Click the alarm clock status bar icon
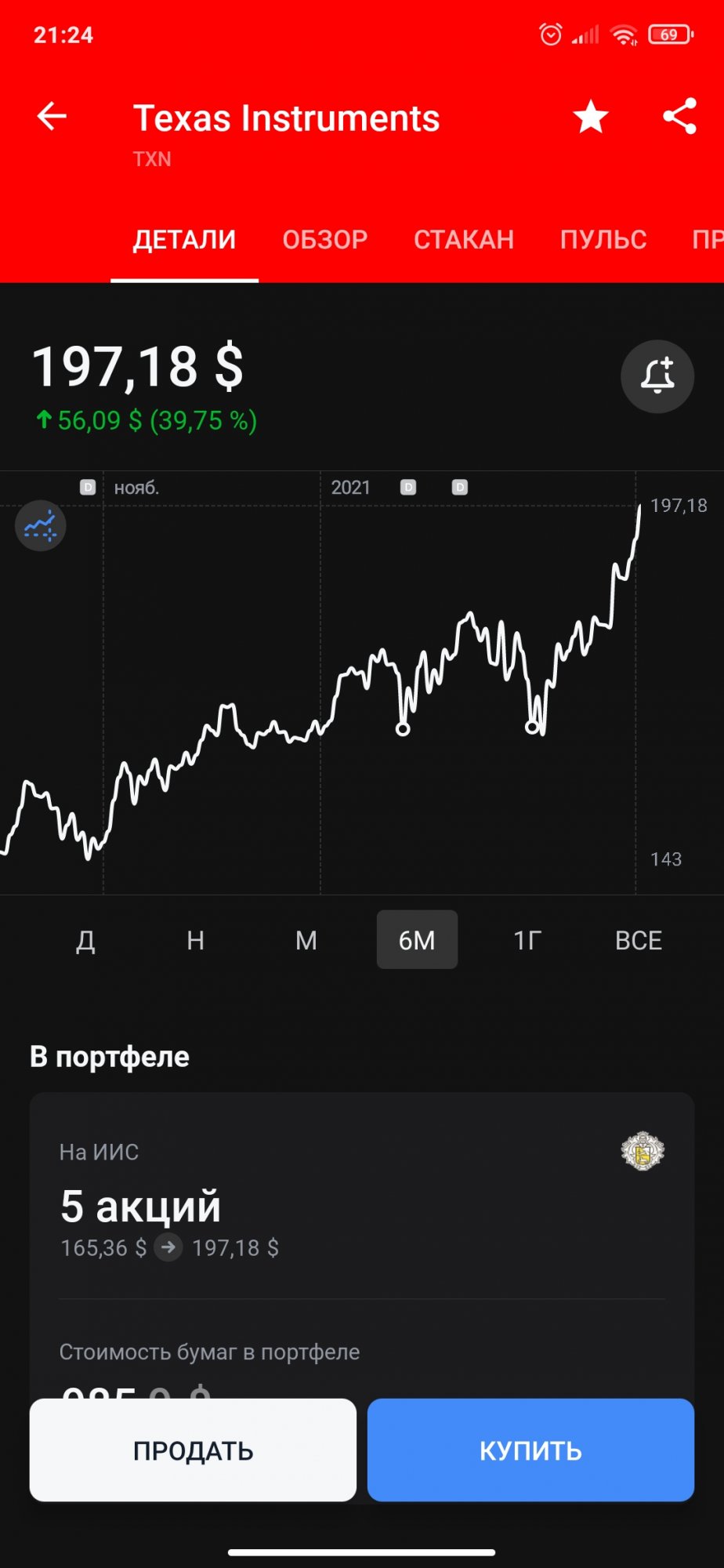The image size is (724, 1568). click(551, 34)
